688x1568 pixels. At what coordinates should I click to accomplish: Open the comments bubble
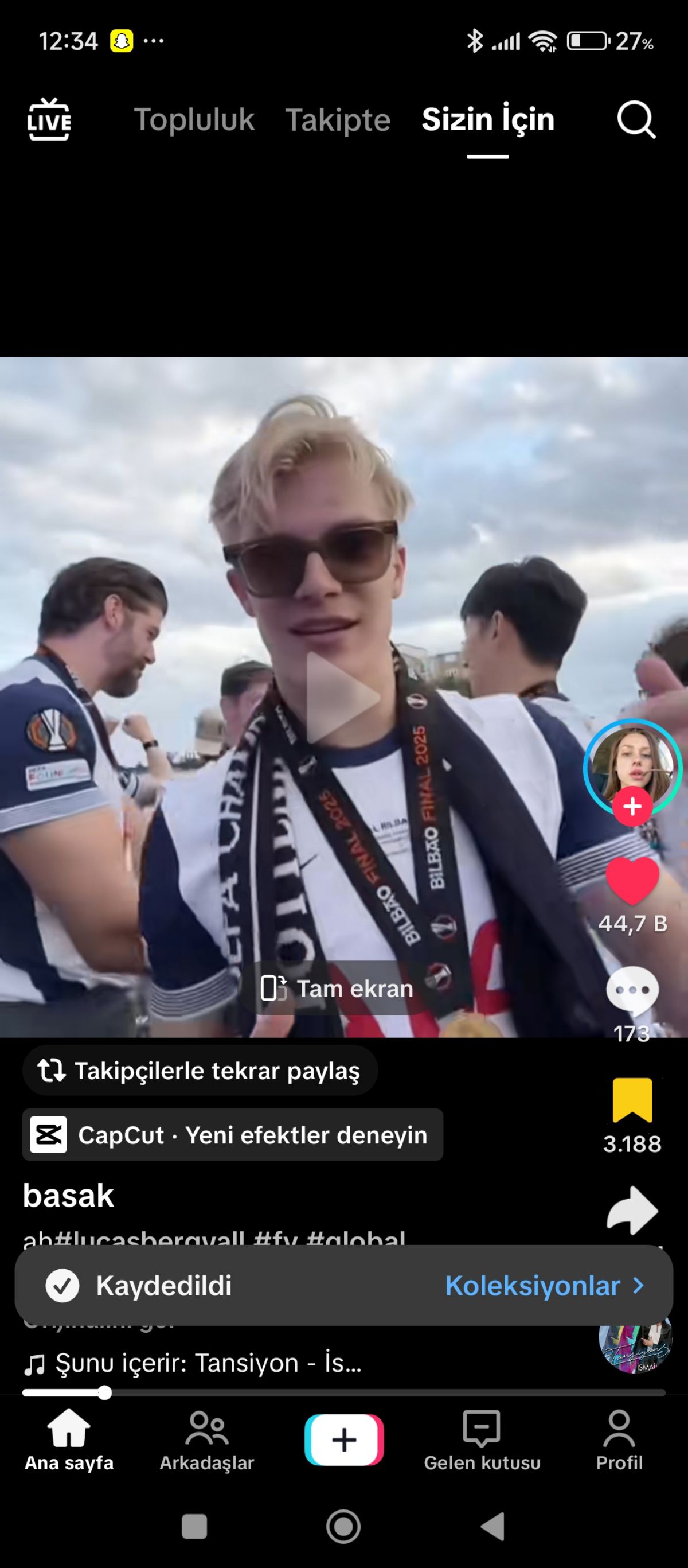[x=632, y=991]
